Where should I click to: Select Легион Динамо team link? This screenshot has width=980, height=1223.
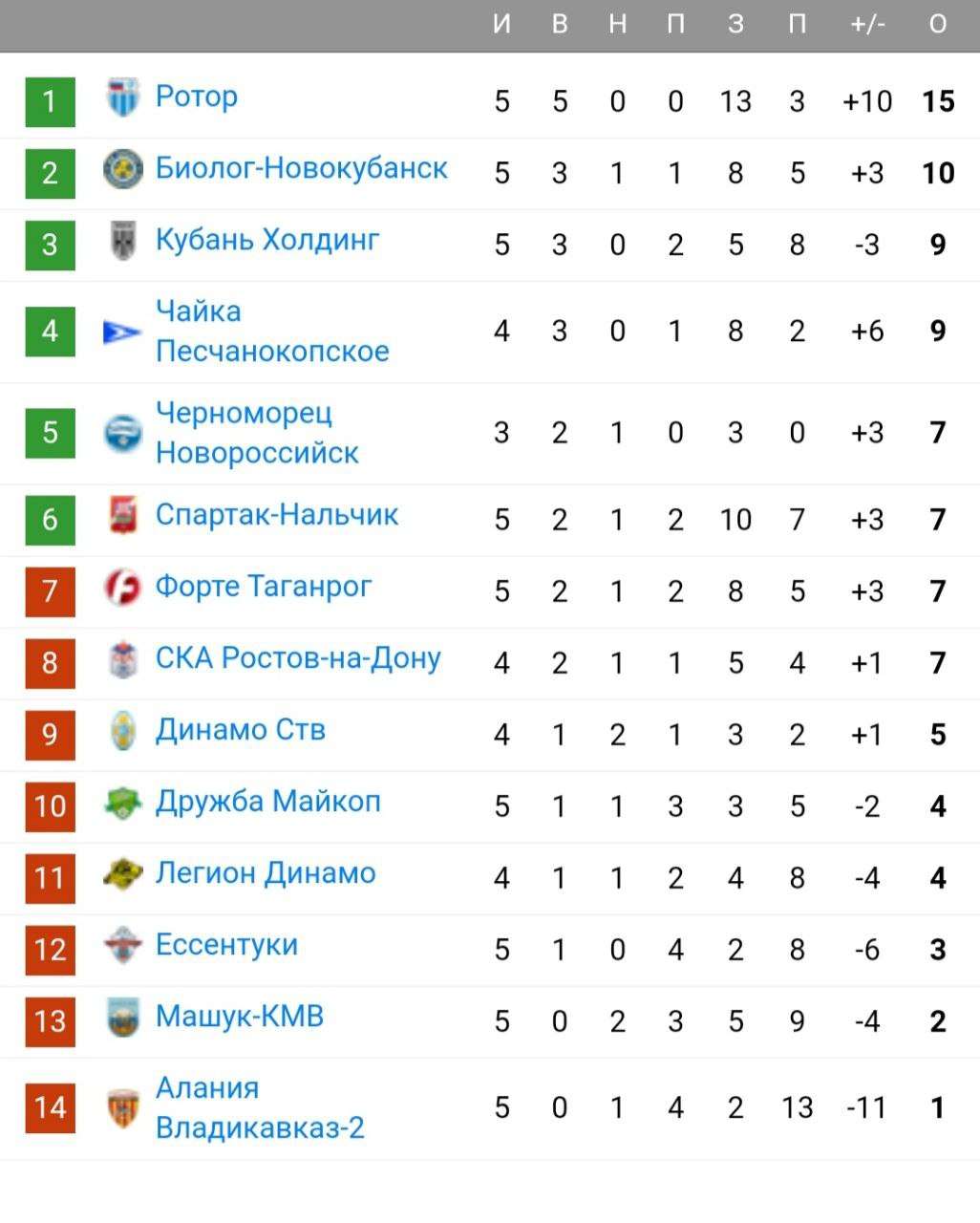[266, 872]
